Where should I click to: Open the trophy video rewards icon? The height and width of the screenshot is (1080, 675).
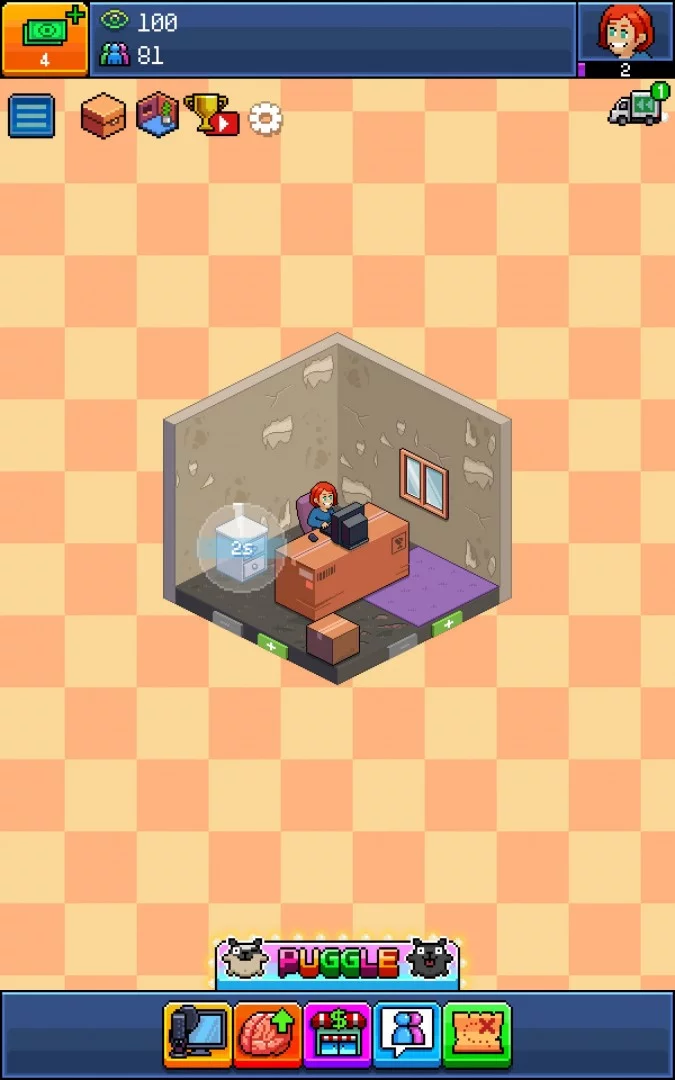click(211, 114)
